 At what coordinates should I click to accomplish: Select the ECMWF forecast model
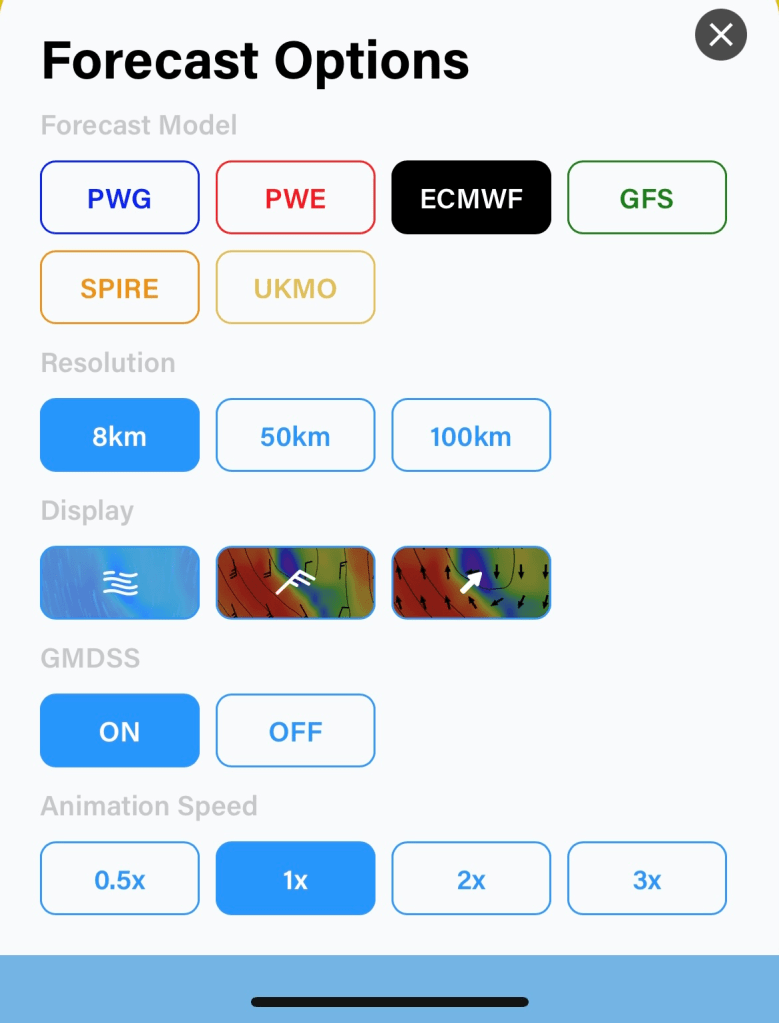471,198
